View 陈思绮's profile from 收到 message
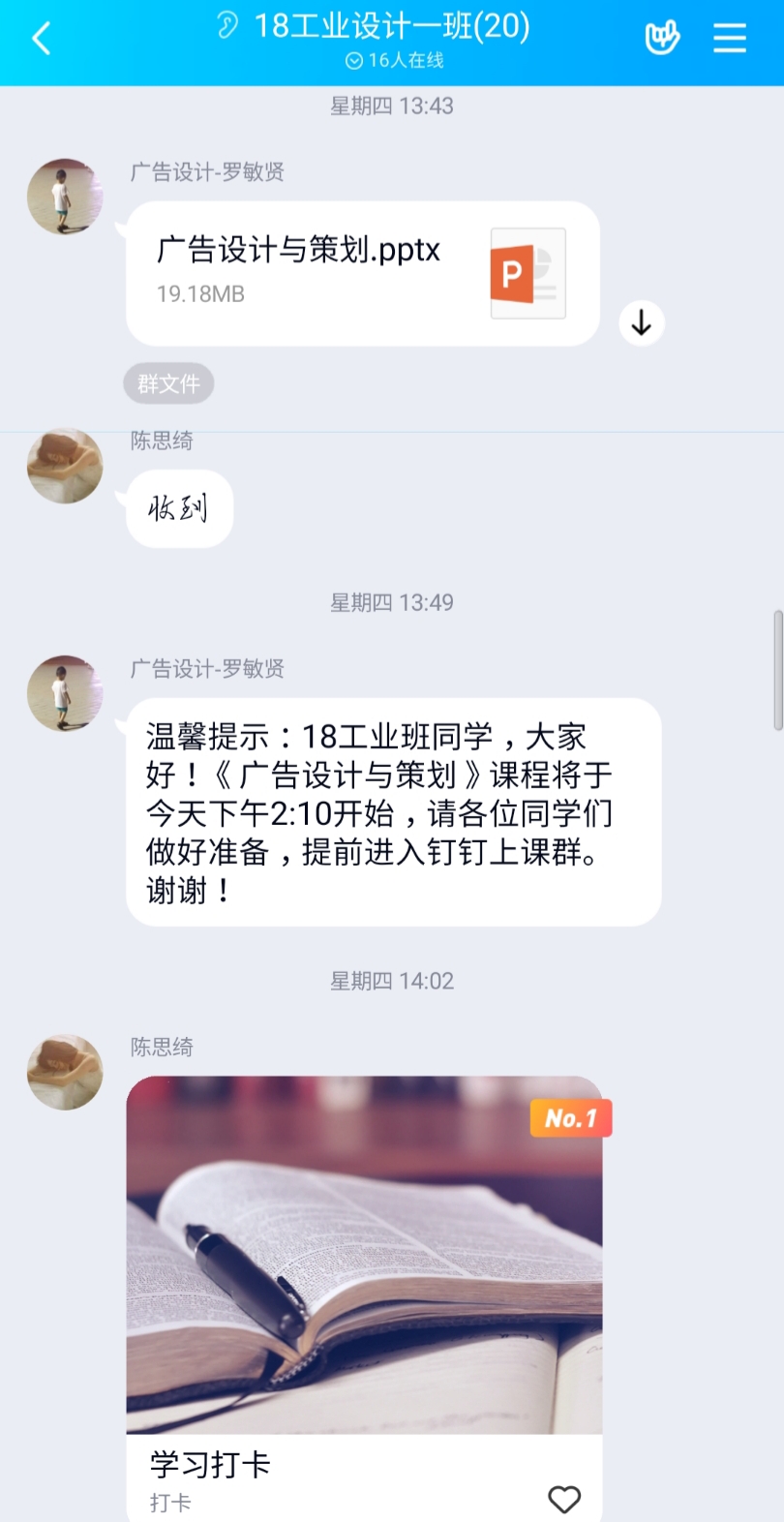Viewport: 784px width, 1522px height. [x=65, y=466]
